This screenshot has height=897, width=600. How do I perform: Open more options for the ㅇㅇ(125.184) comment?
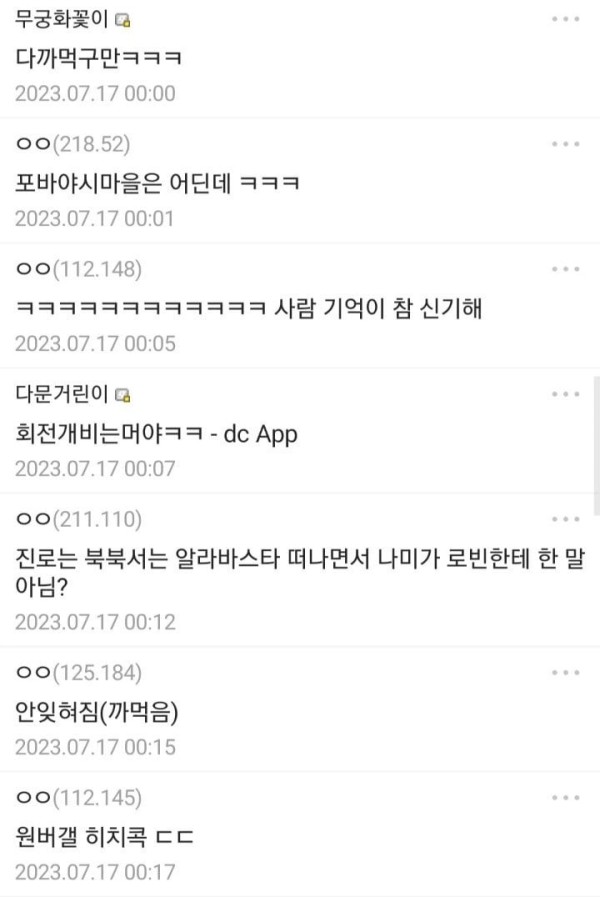565,672
